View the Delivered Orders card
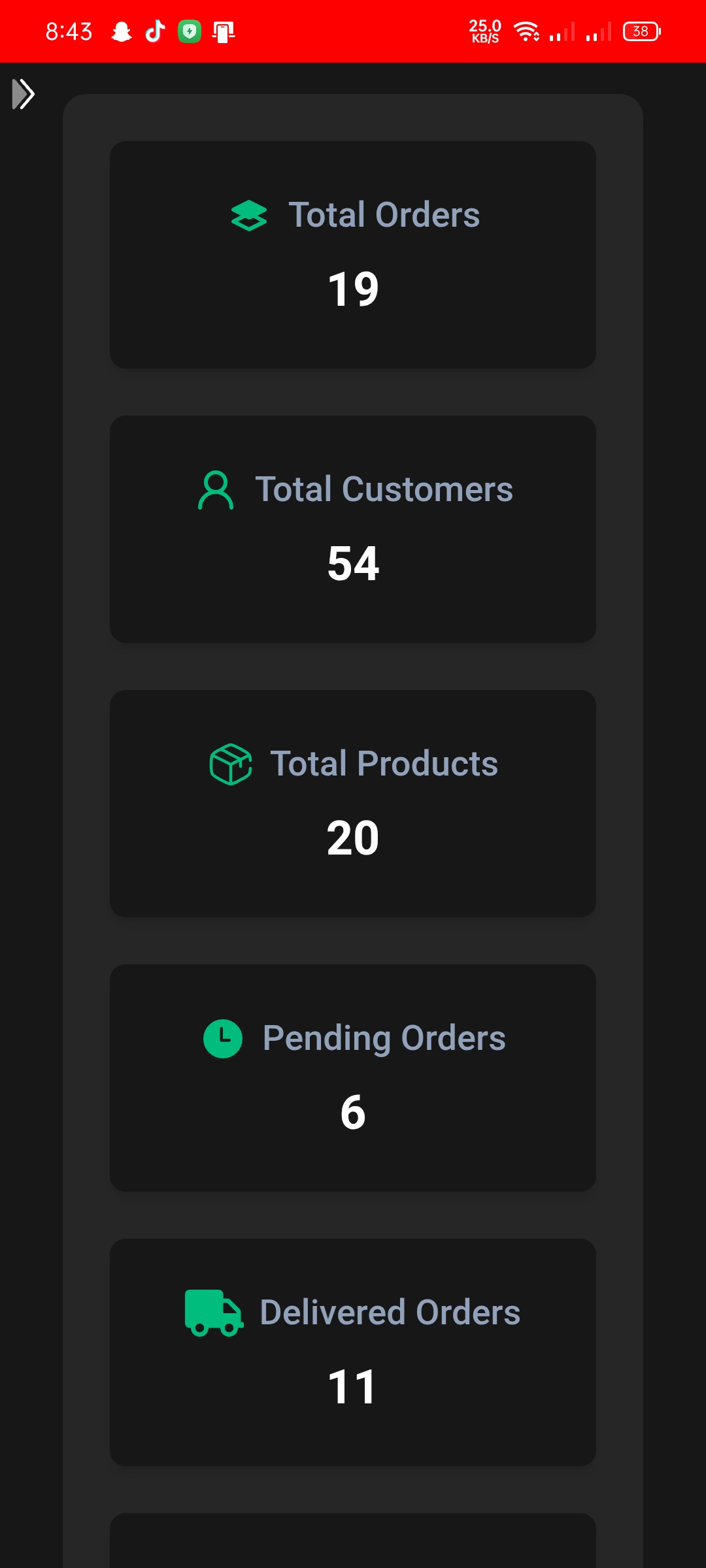The width and height of the screenshot is (706, 1568). coord(353,1352)
